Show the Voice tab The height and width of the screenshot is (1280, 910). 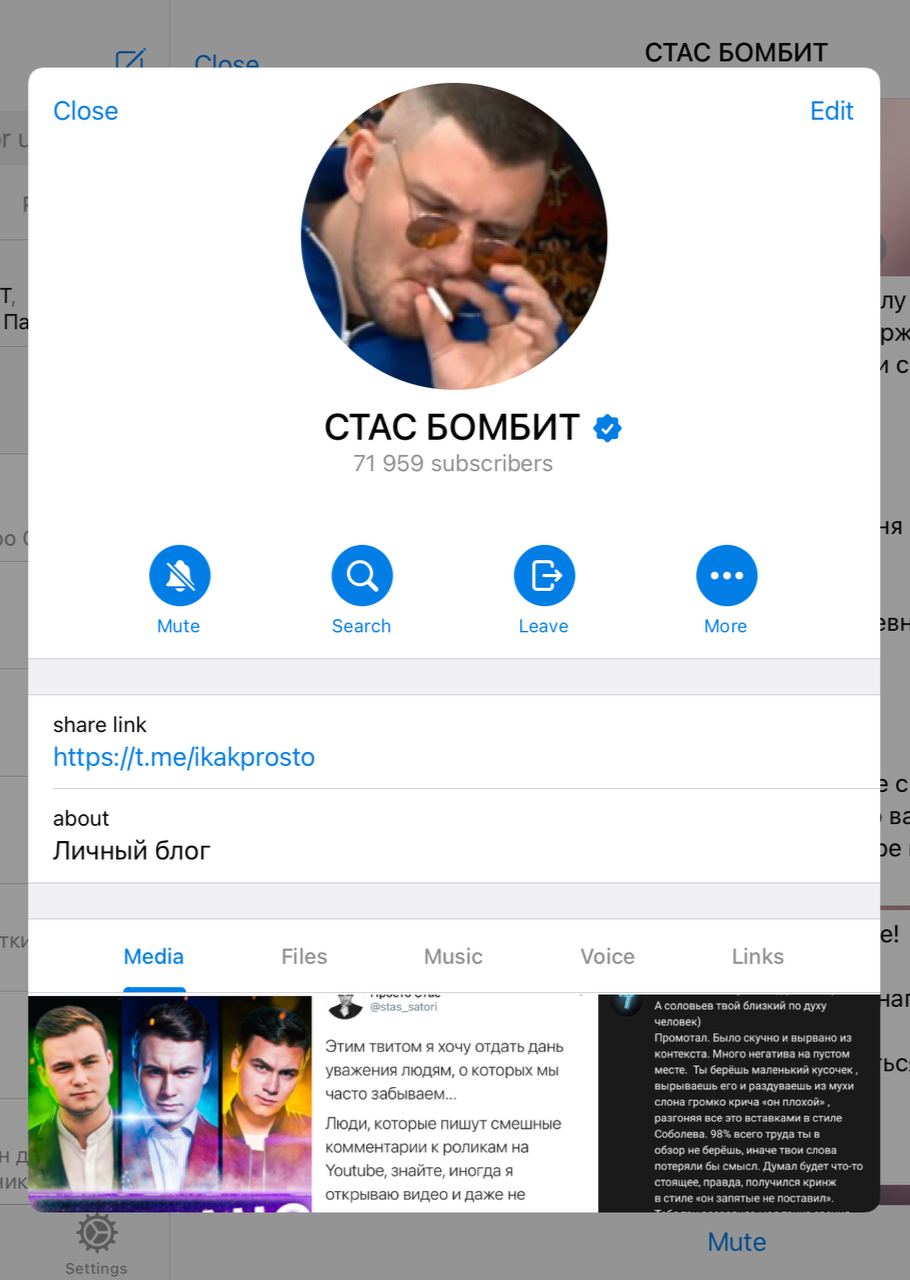coord(607,957)
